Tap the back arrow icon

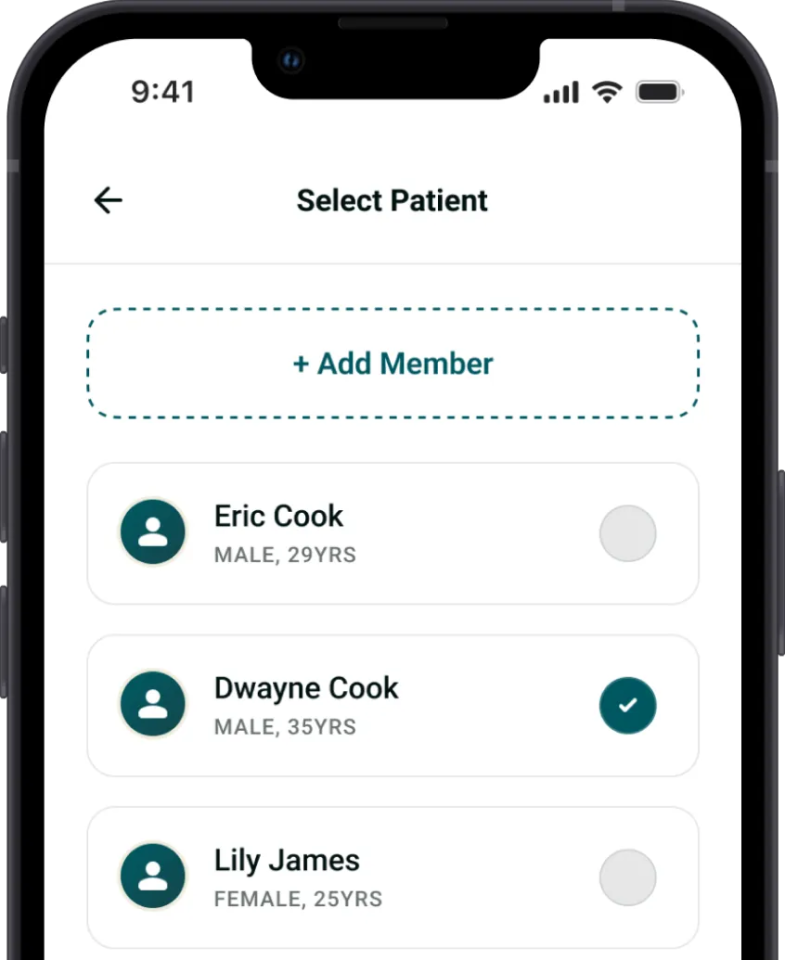(x=107, y=200)
